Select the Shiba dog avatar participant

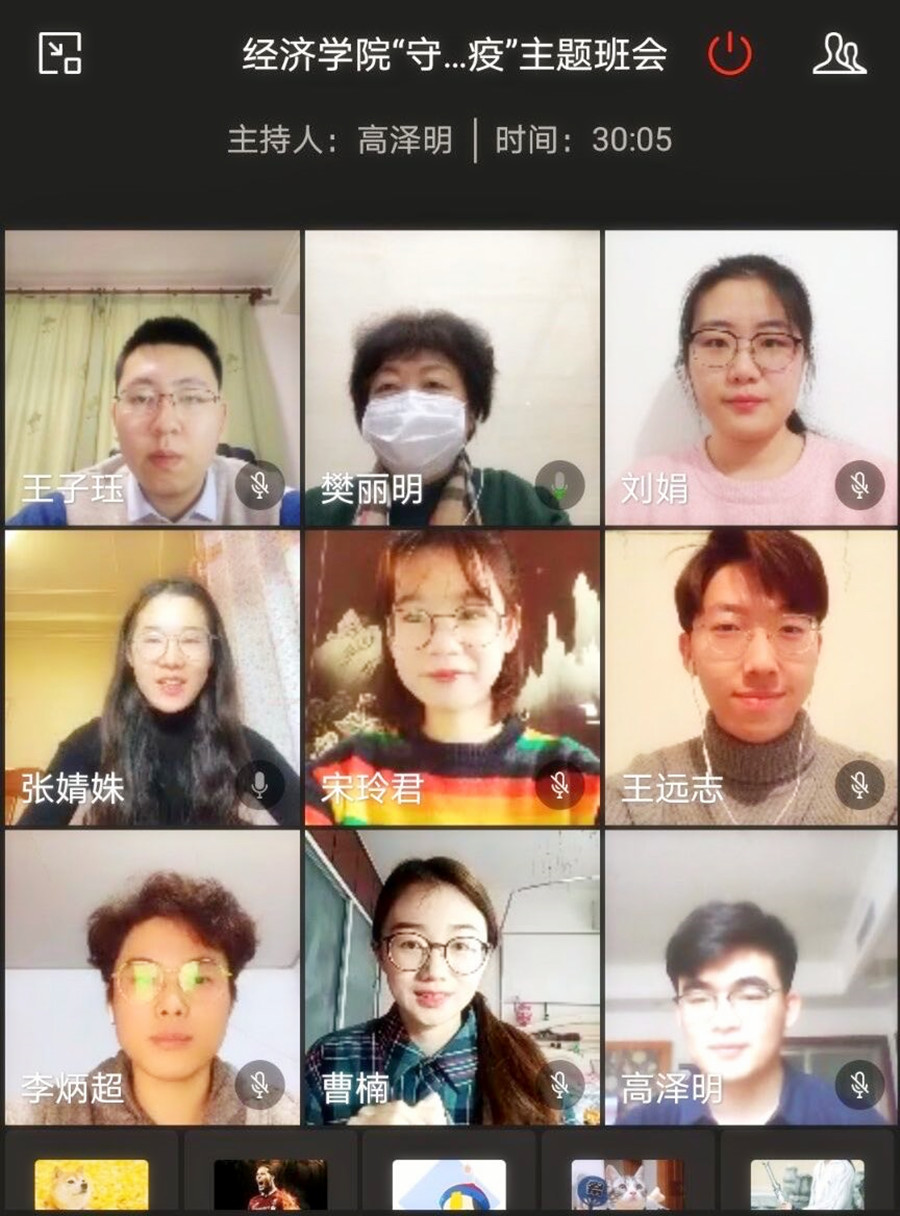(91, 1185)
